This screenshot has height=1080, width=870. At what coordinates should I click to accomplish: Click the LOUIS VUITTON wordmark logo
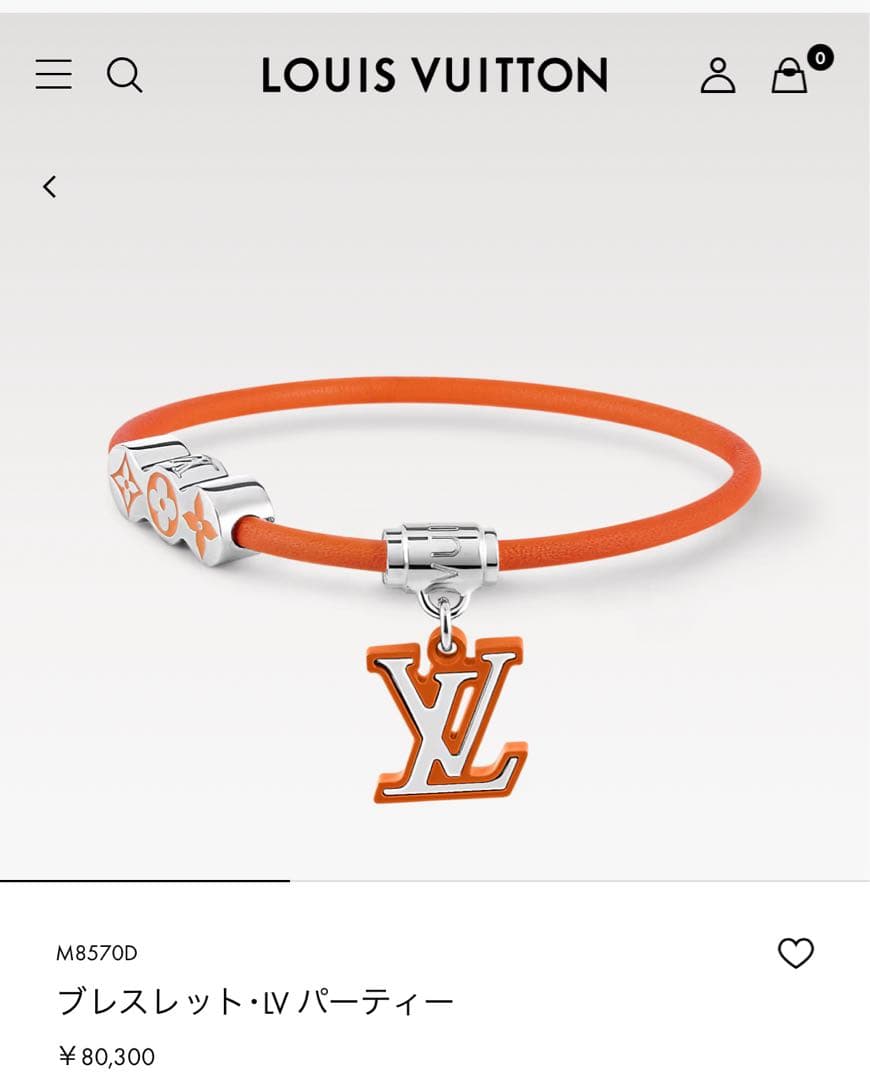(x=434, y=75)
